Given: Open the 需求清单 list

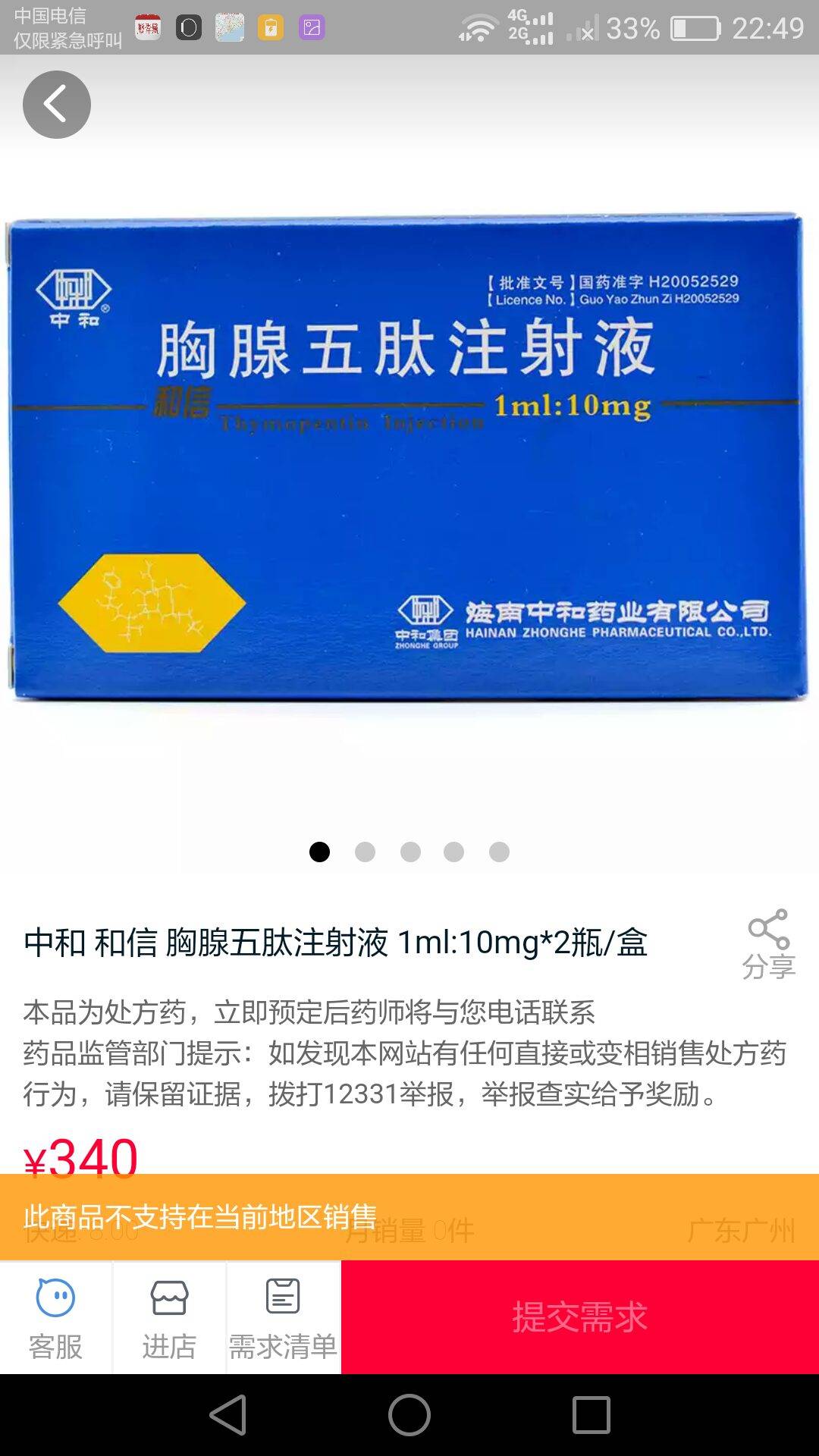Looking at the screenshot, I should (283, 1318).
